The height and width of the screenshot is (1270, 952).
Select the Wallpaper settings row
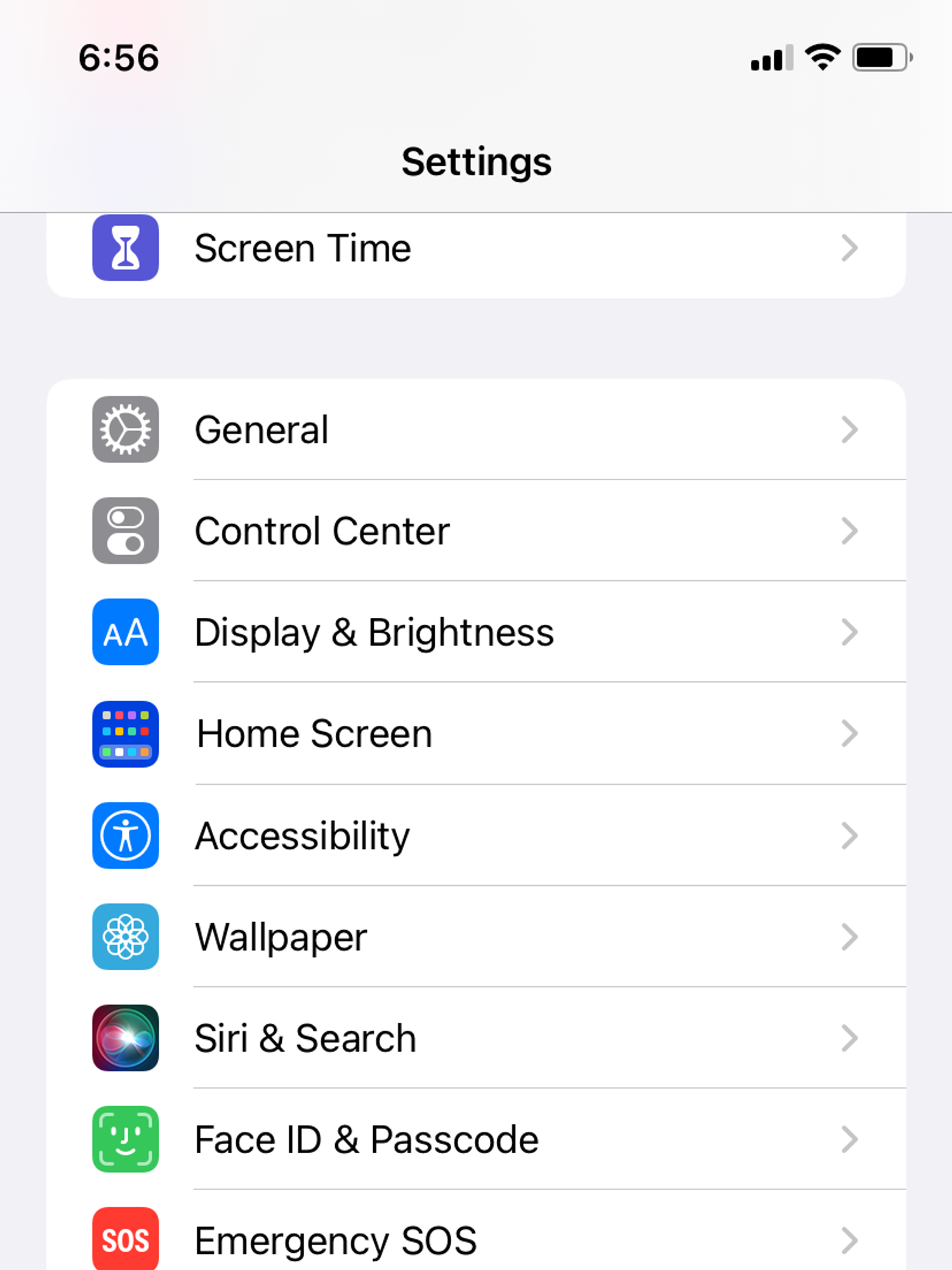[x=476, y=937]
